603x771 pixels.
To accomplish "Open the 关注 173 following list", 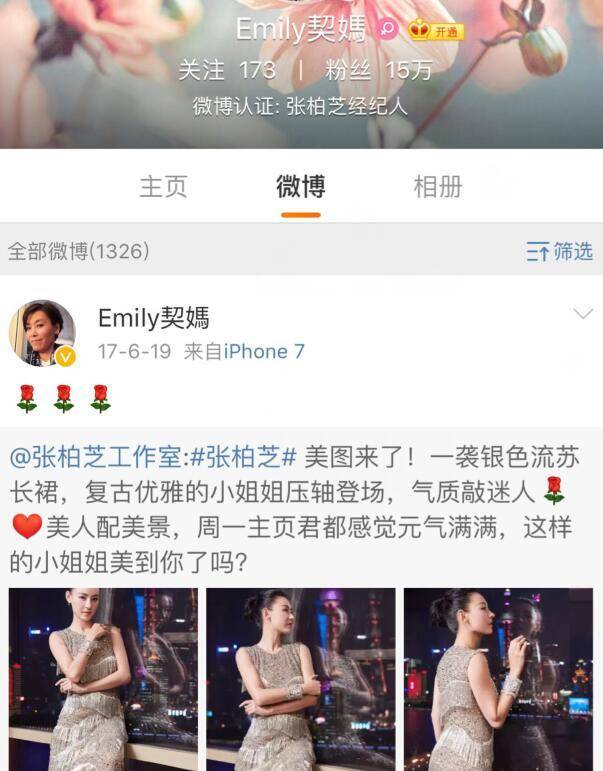I will coord(226,71).
